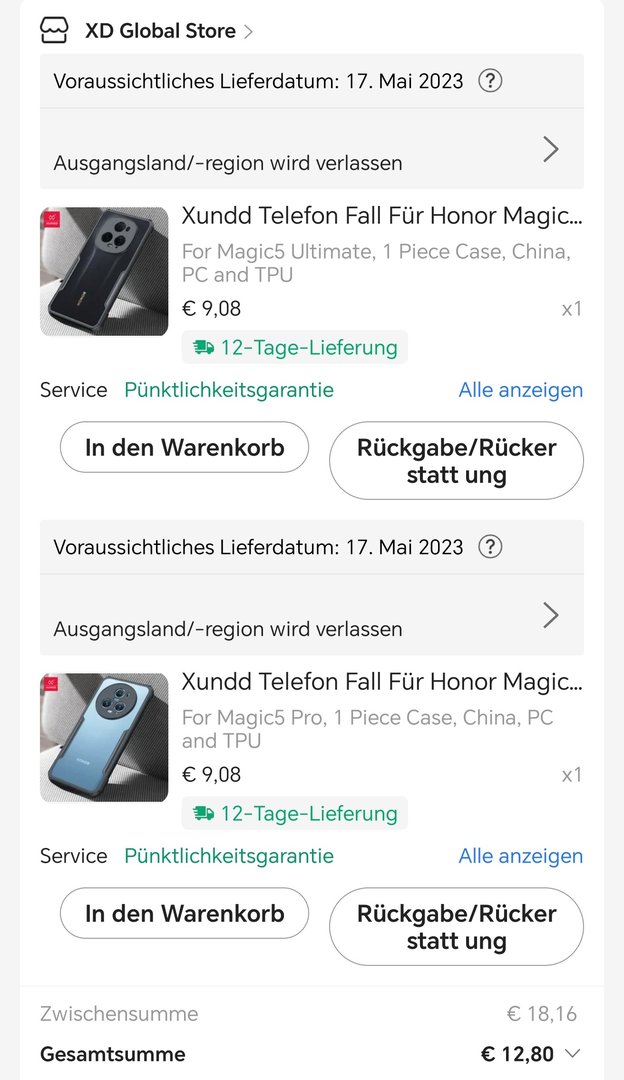Open the Magic5 Ultimate case product
624x1080 pixels.
point(381,216)
